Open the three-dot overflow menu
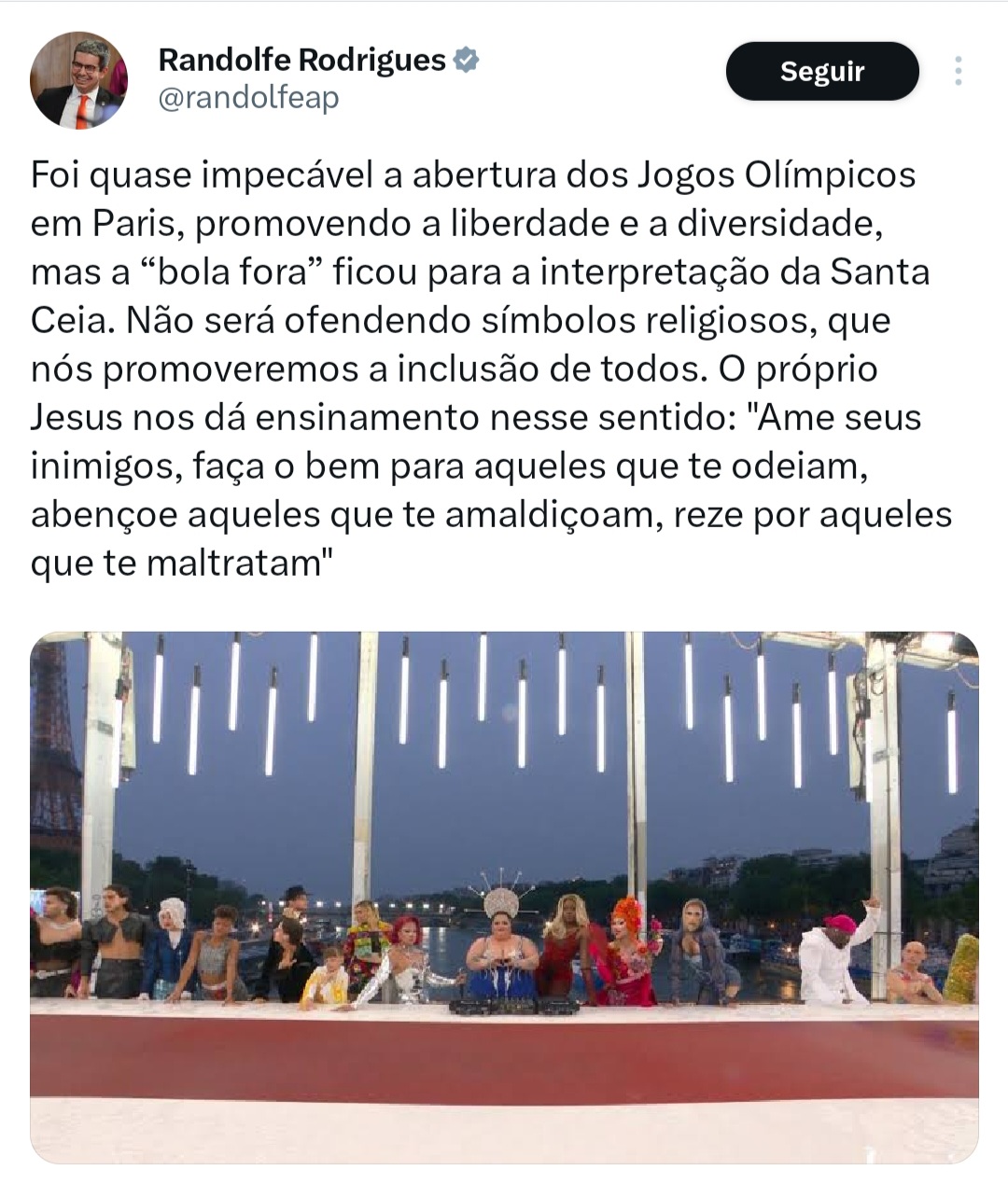This screenshot has width=1008, height=1184. 958,72
